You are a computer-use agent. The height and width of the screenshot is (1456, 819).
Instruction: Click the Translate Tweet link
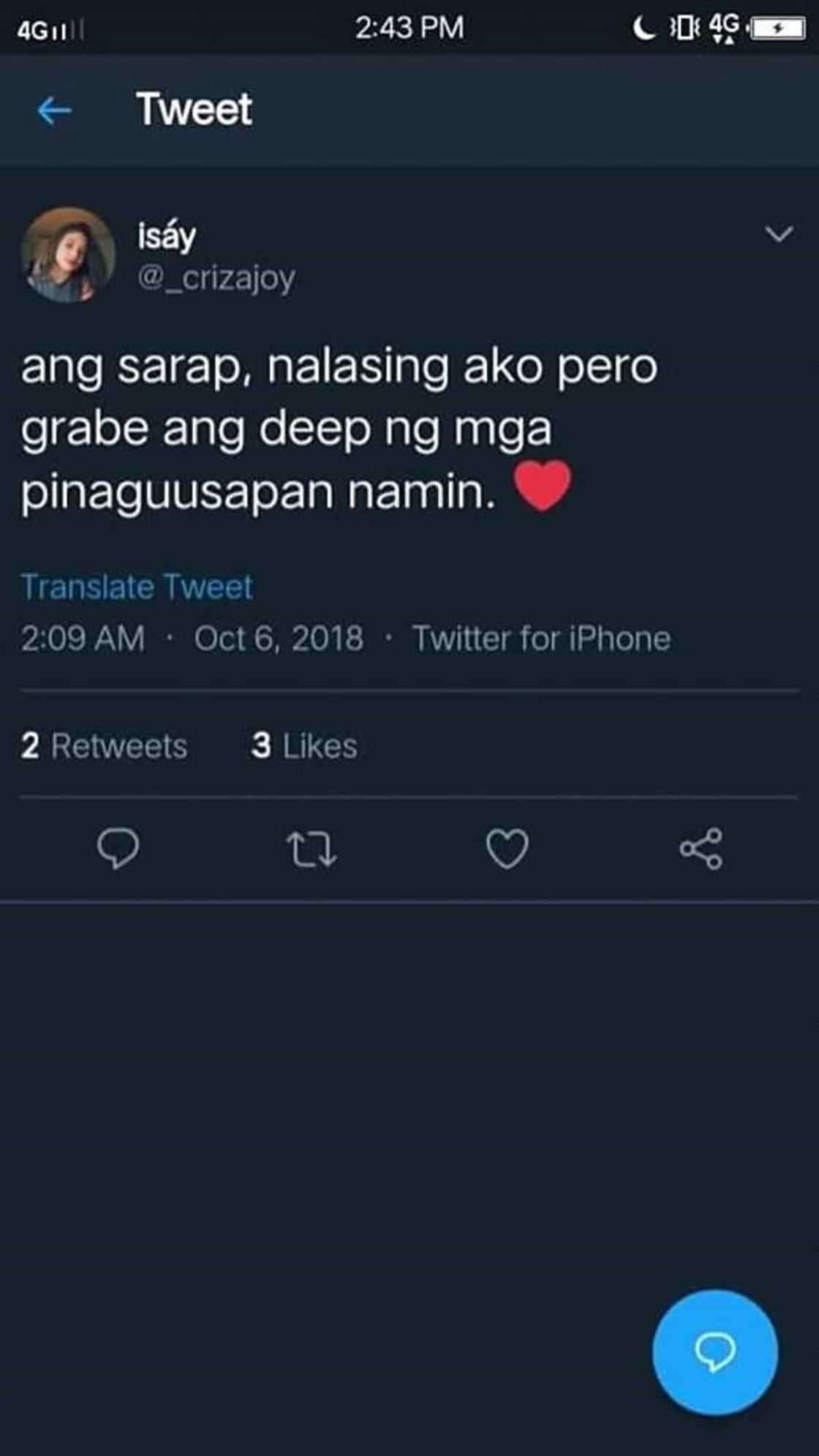(x=137, y=586)
